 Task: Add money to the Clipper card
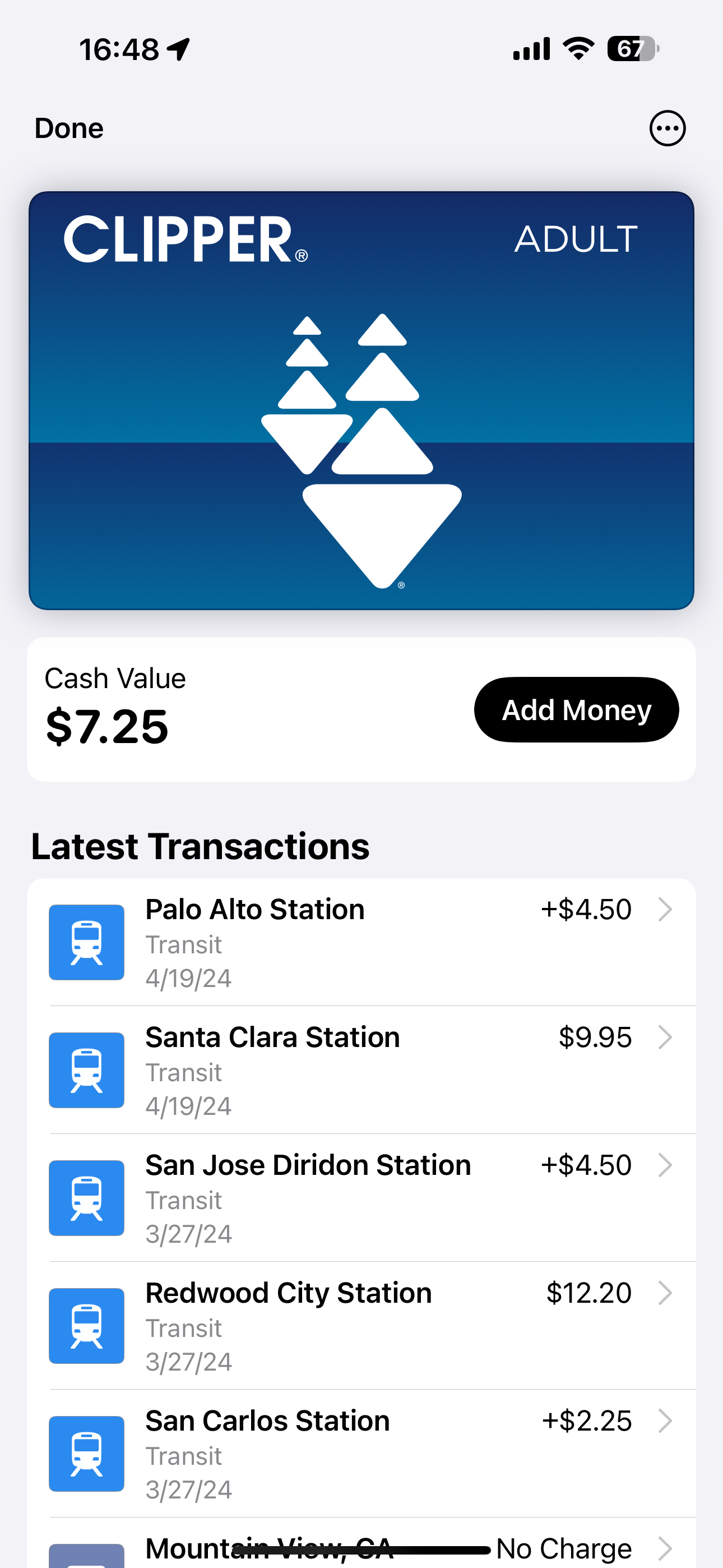(576, 710)
